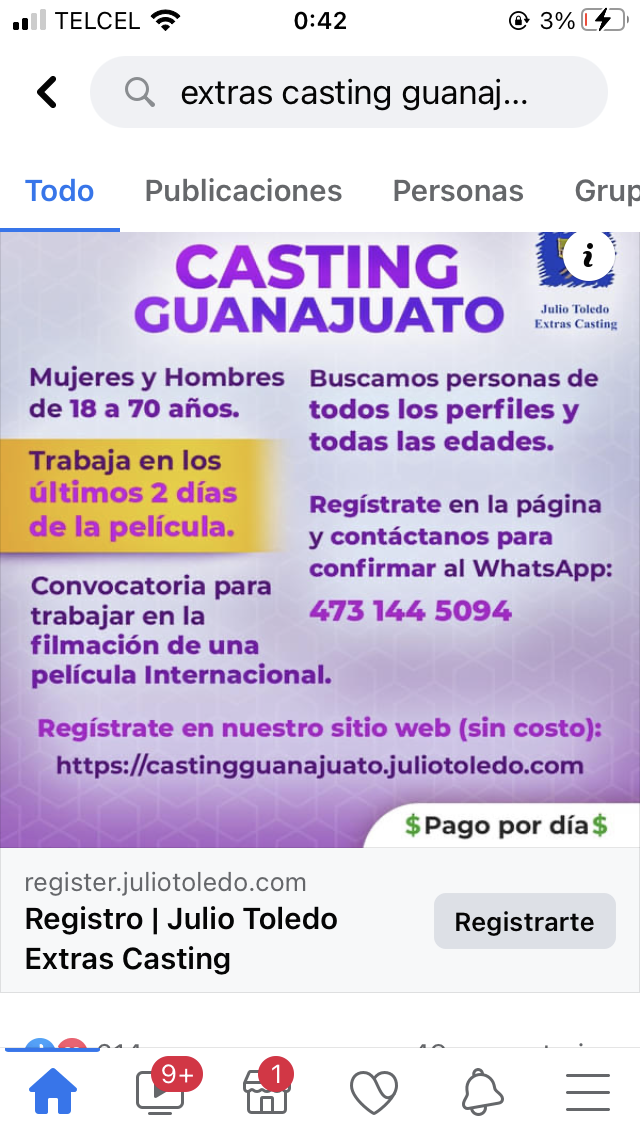Tap the Registrarte button

524,921
